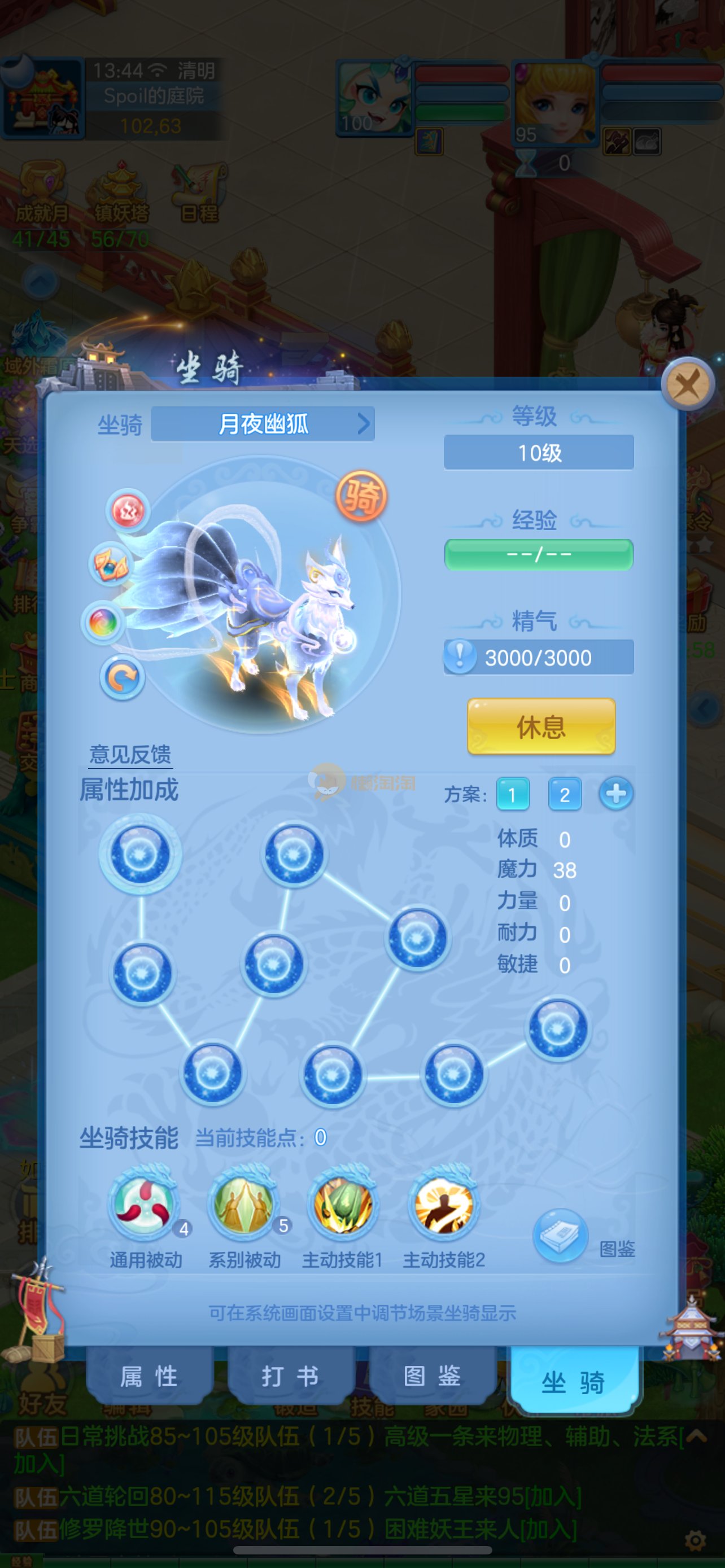
Task: Tap the 精气 info exclamation icon
Action: point(460,658)
